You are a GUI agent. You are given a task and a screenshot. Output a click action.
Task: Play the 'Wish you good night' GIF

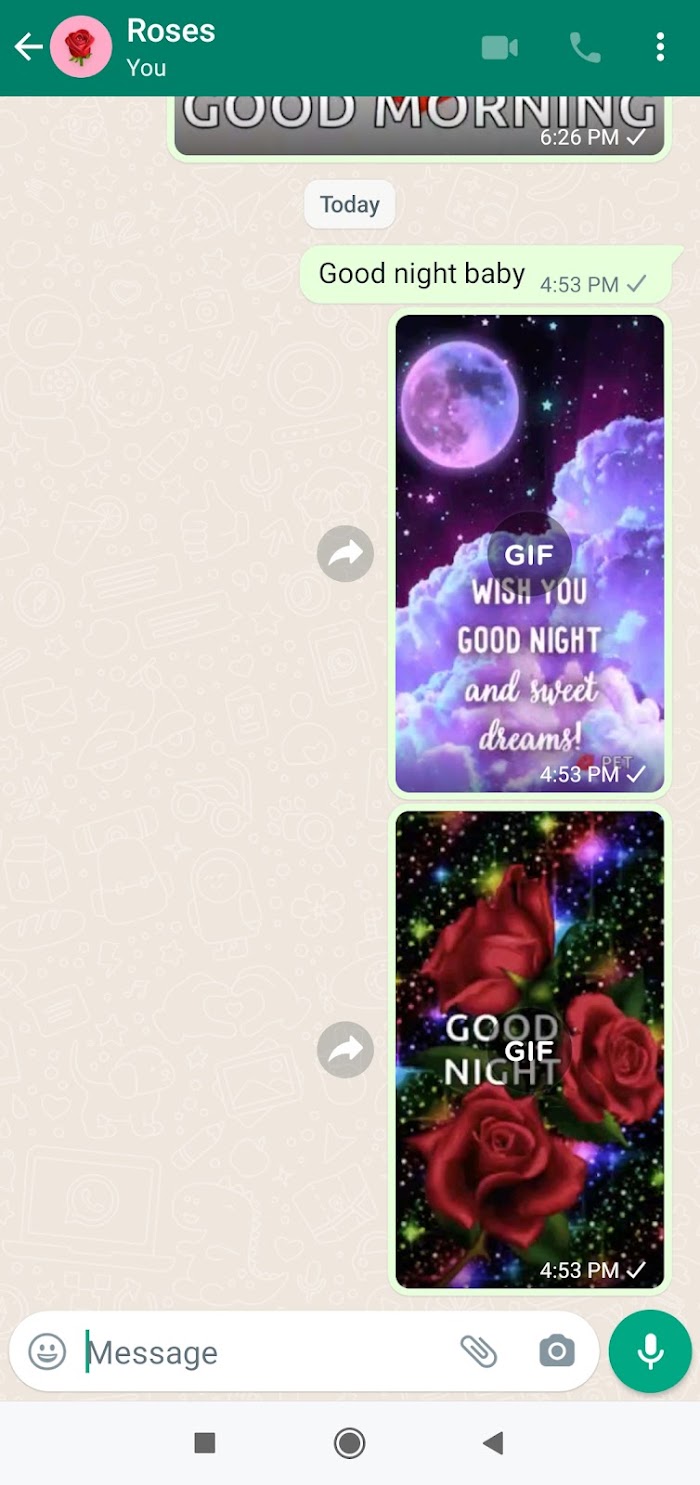(529, 555)
